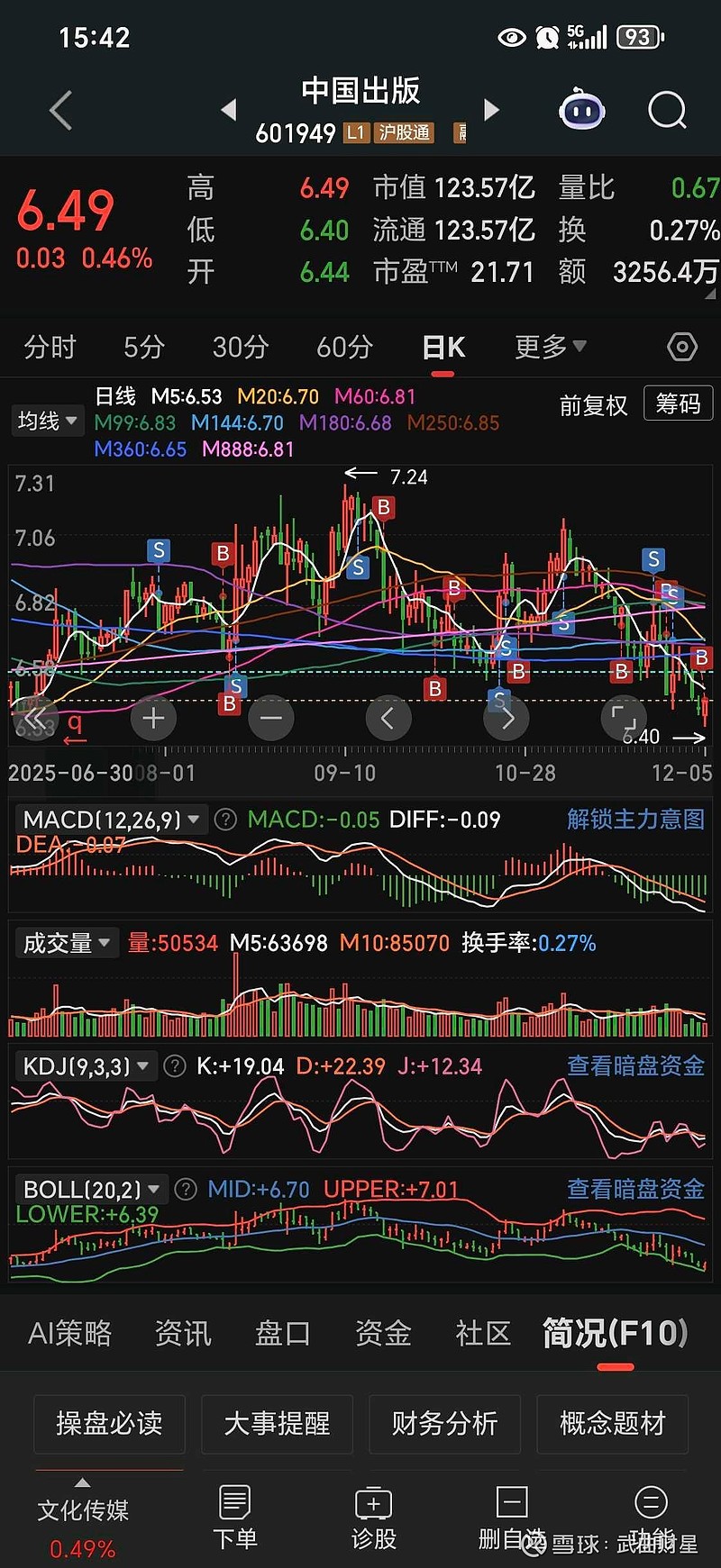Open the robot AI assistant icon
This screenshot has width=721, height=1568.
click(581, 111)
